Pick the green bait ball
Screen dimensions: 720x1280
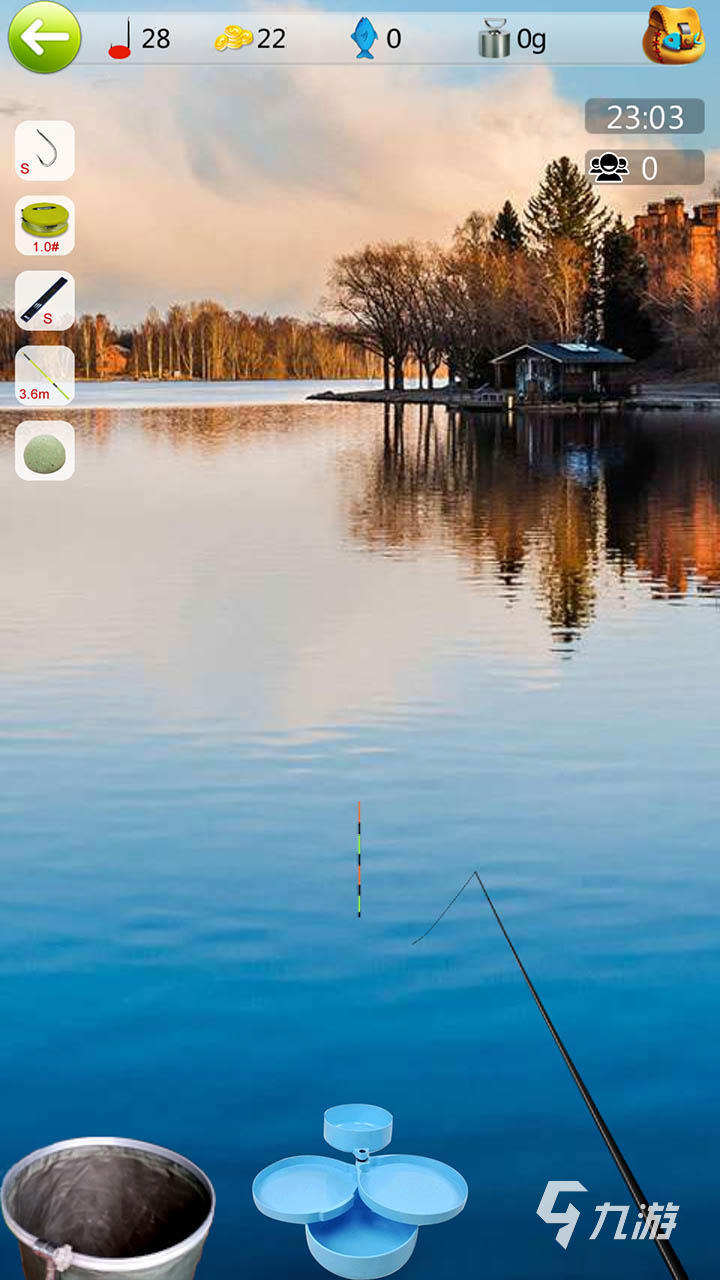44,451
